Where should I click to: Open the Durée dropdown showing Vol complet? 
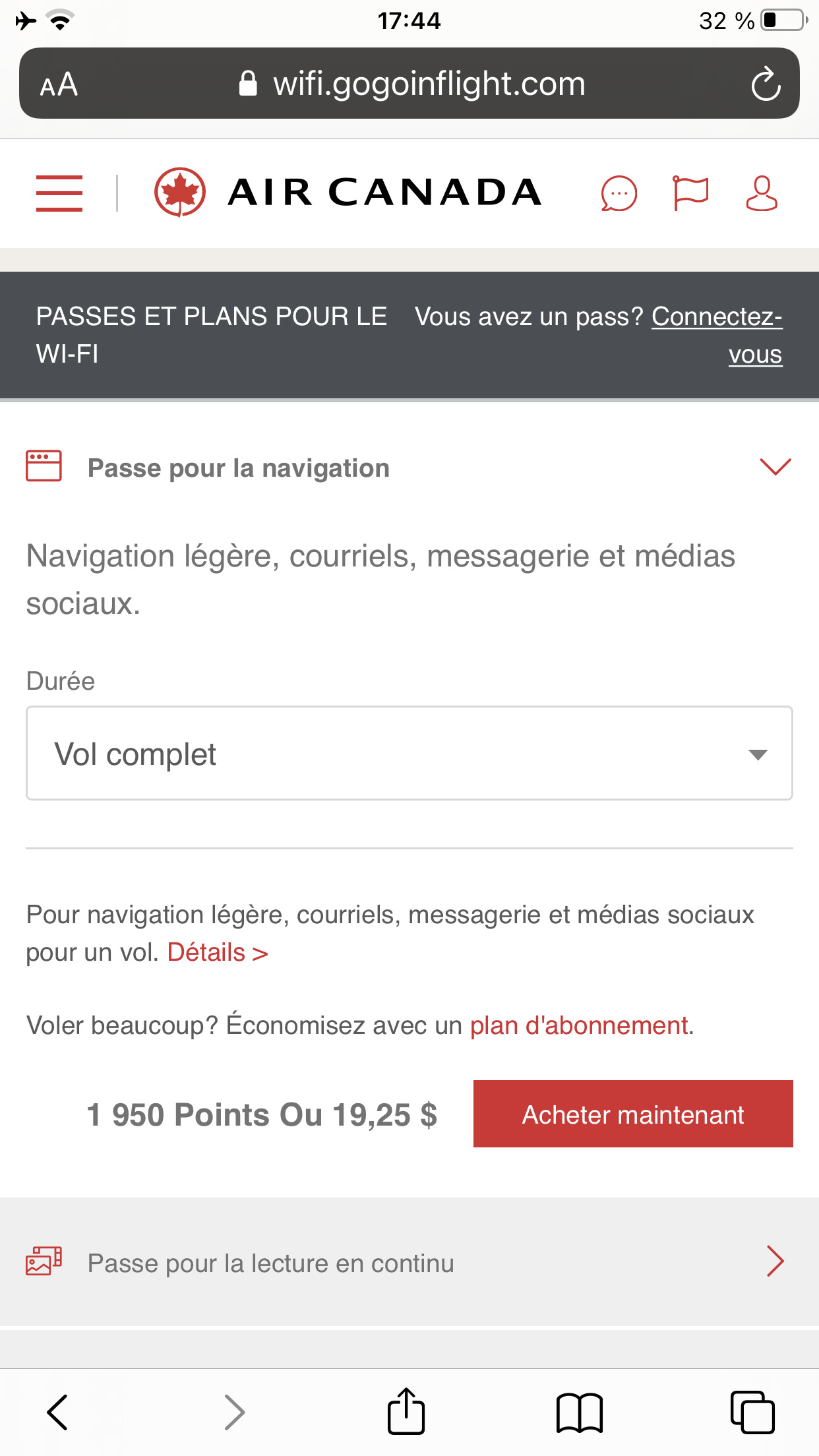[409, 754]
